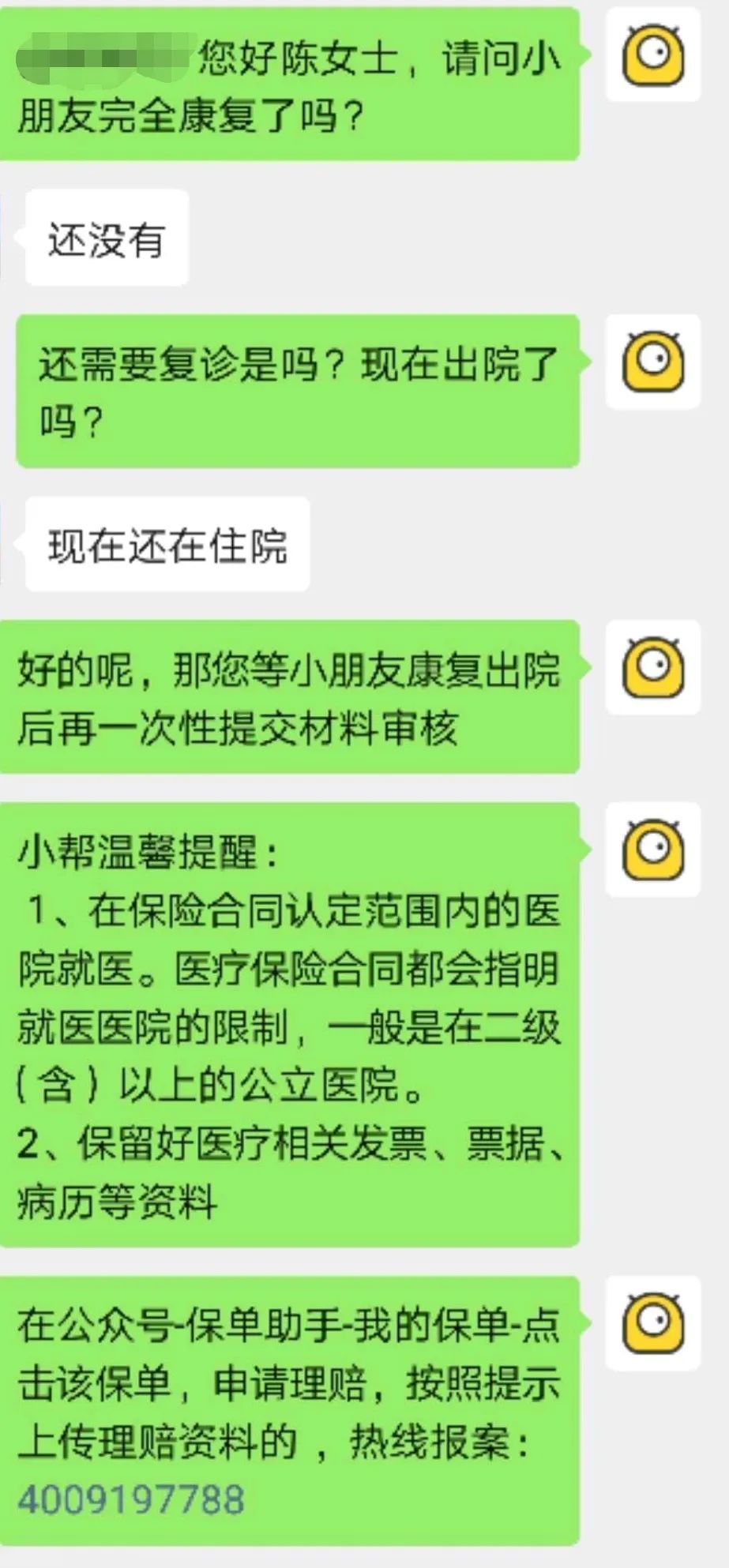Click the message about 提交材料审核
The height and width of the screenshot is (1568, 729).
292,695
